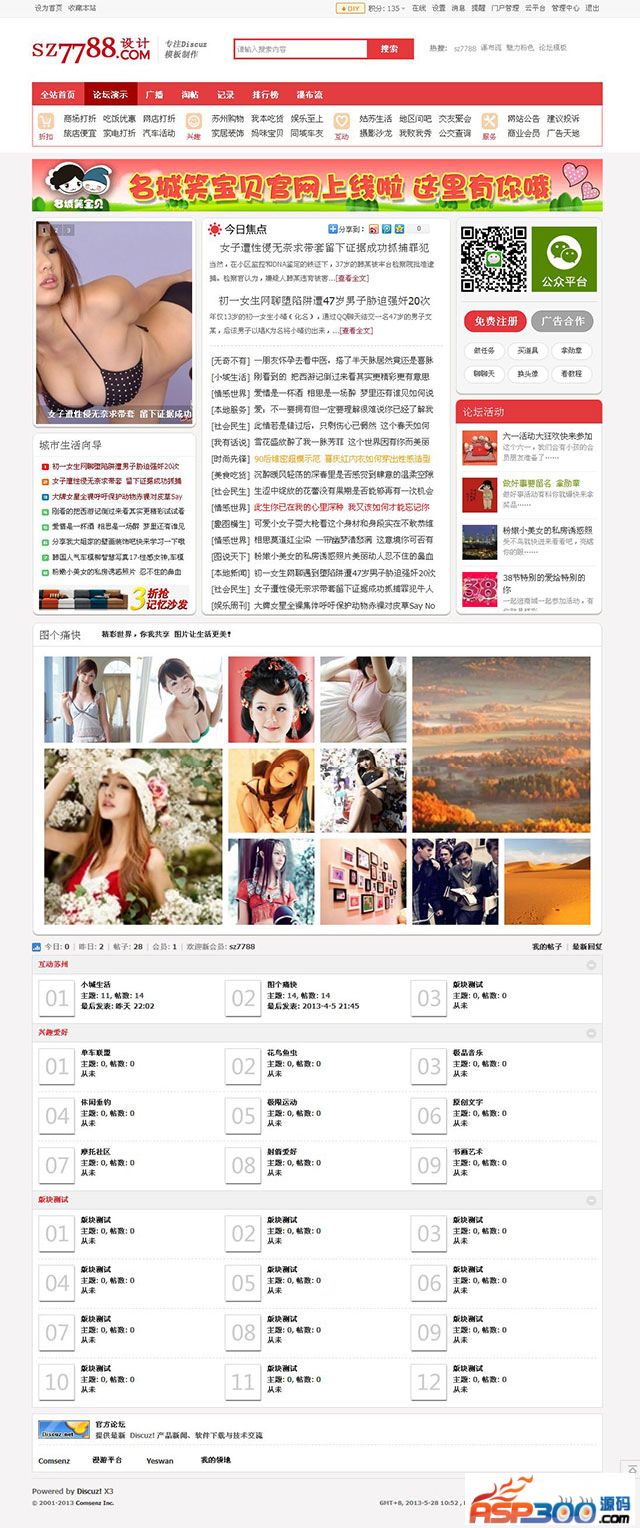Open the 瀑布流 nav tab
The width and height of the screenshot is (640, 1528).
pyautogui.click(x=309, y=94)
